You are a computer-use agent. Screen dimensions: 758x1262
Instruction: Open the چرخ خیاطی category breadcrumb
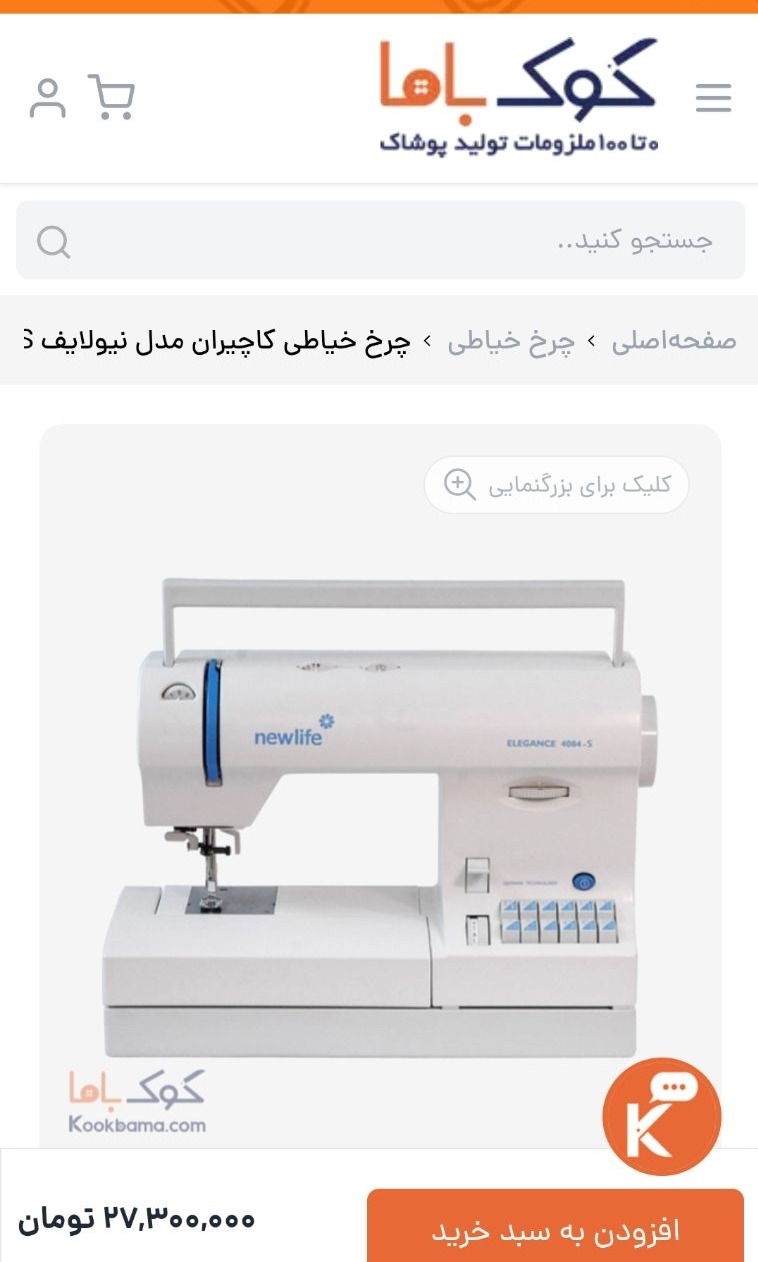pos(511,341)
